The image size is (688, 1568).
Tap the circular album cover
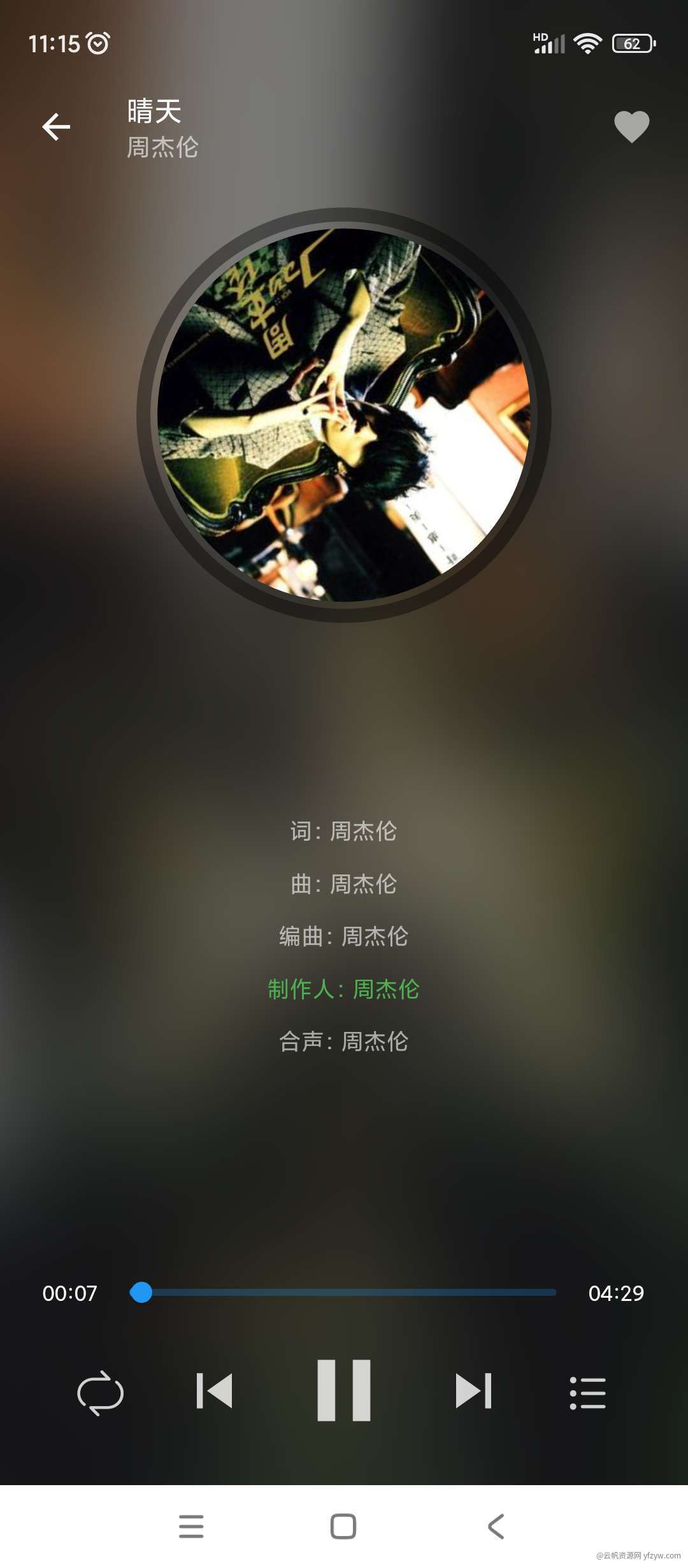pyautogui.click(x=344, y=415)
